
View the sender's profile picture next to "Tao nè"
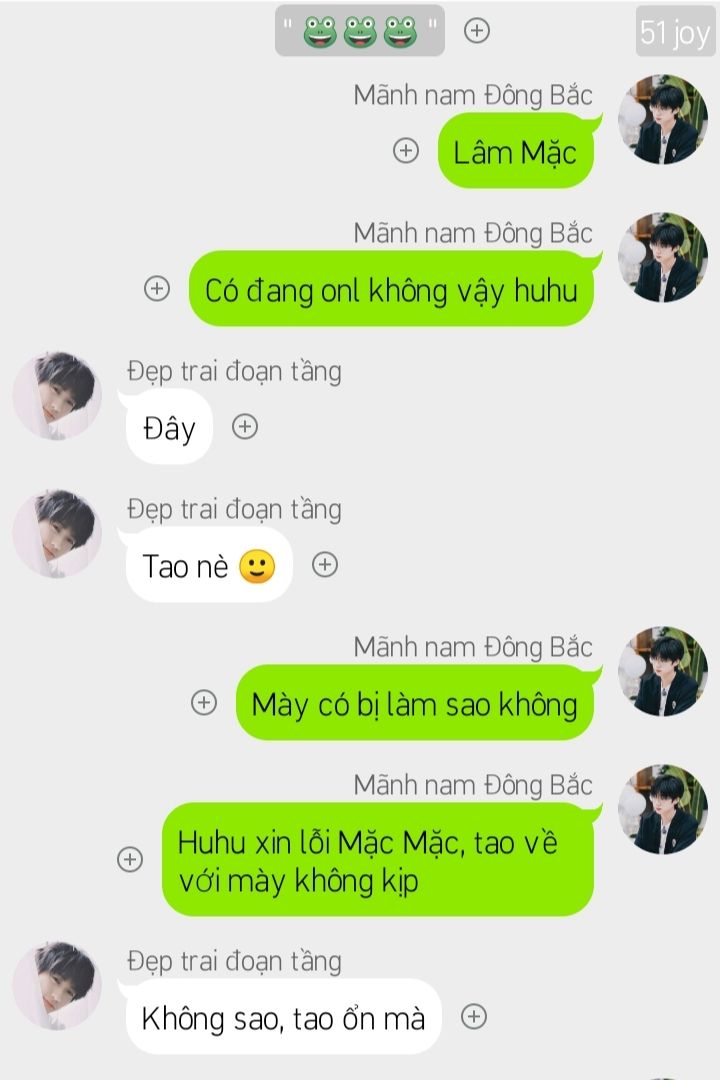point(57,534)
